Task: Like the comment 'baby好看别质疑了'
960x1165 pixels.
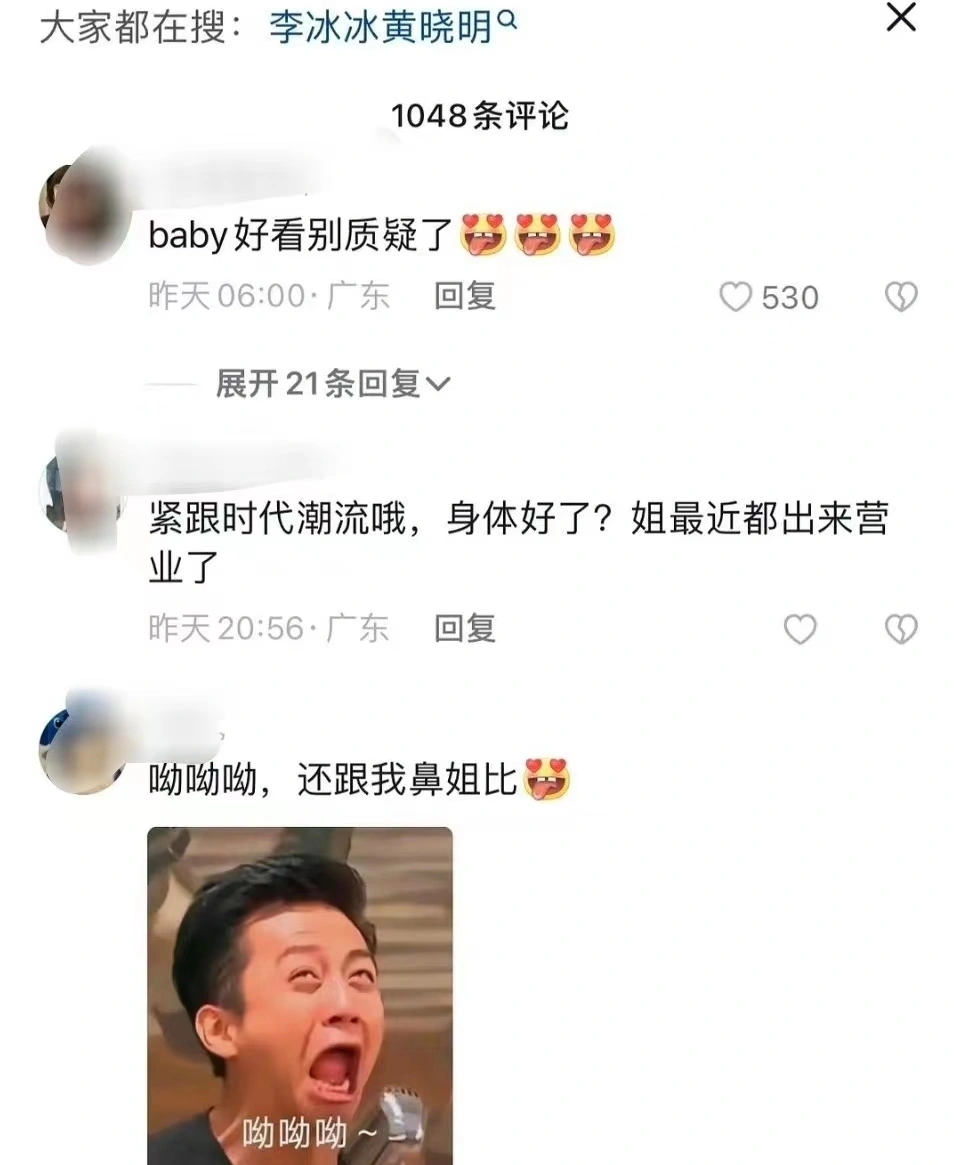Action: point(736,297)
